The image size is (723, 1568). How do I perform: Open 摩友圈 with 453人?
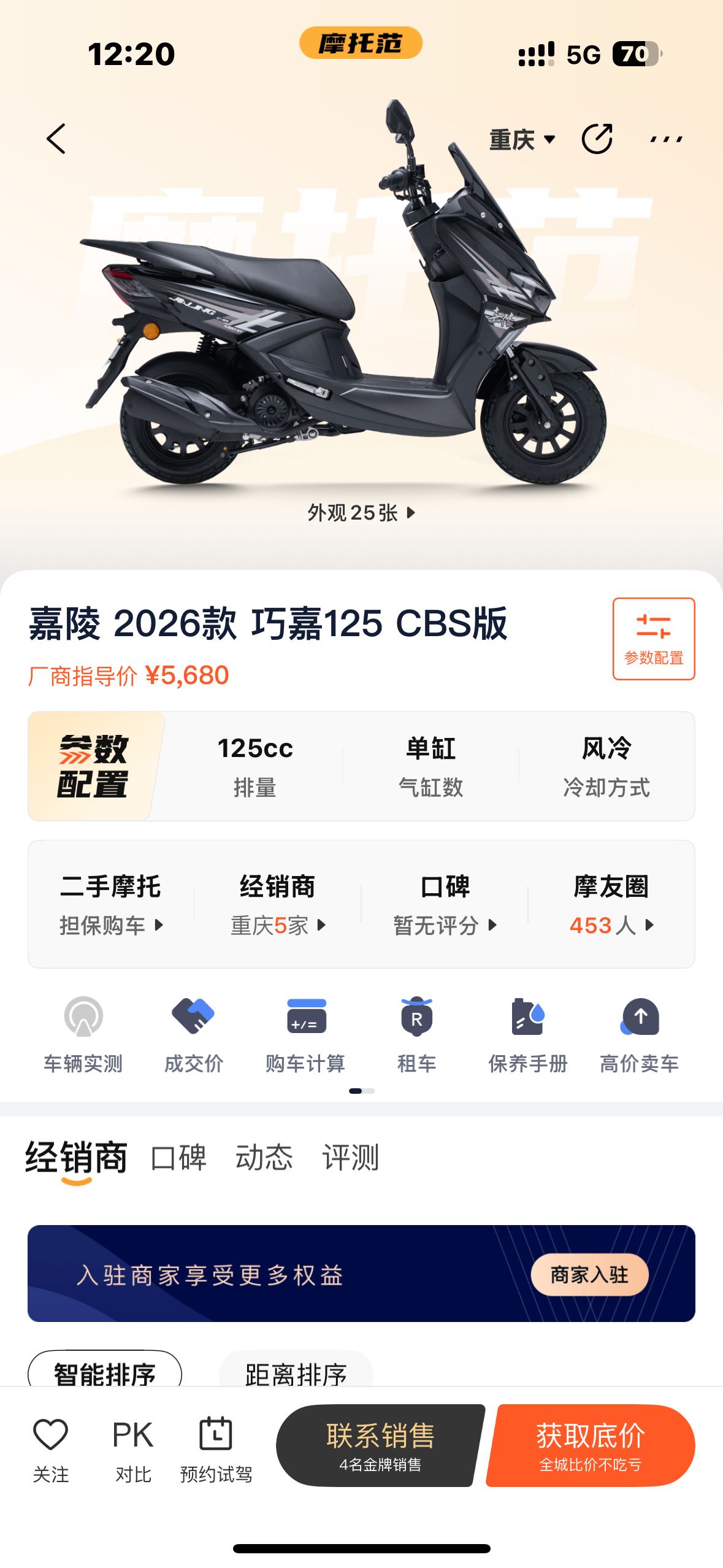(x=611, y=904)
